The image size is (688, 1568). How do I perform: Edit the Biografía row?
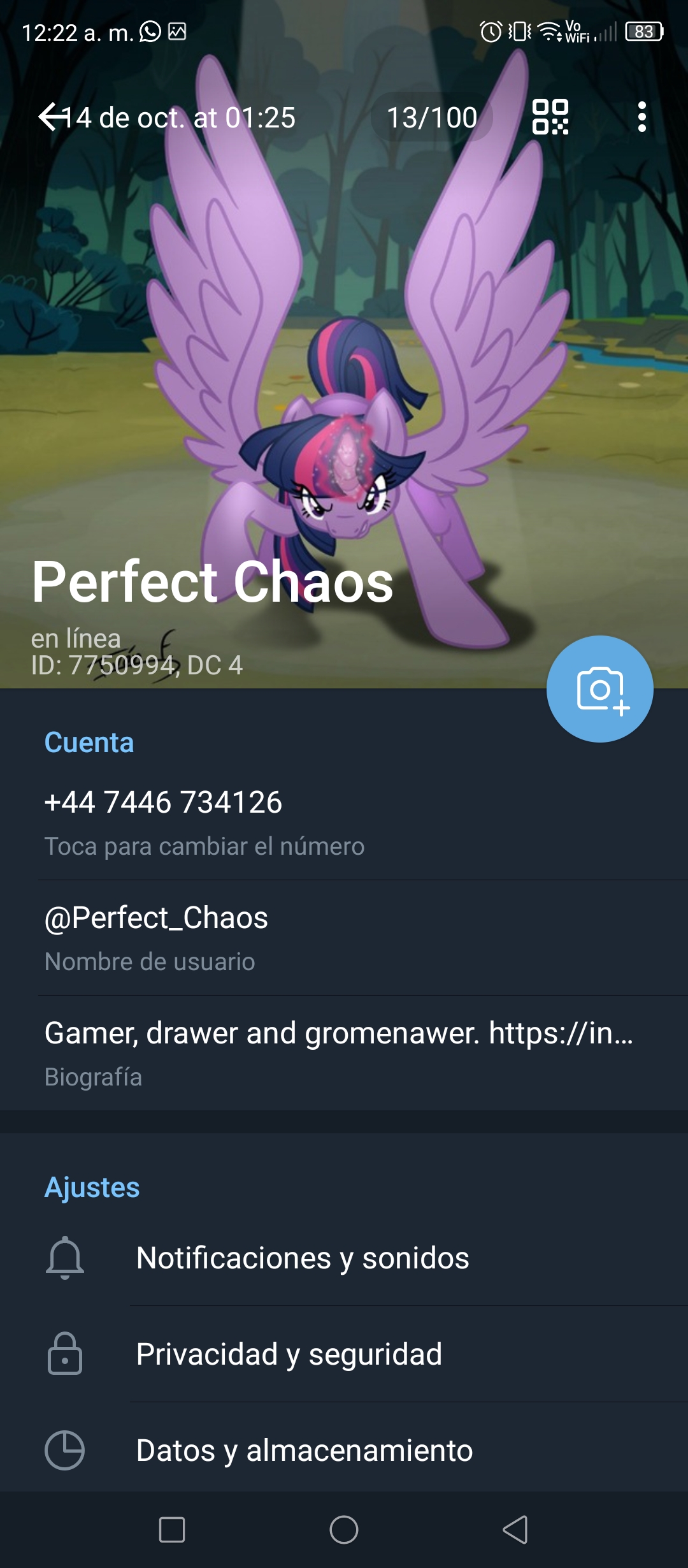coord(344,1053)
